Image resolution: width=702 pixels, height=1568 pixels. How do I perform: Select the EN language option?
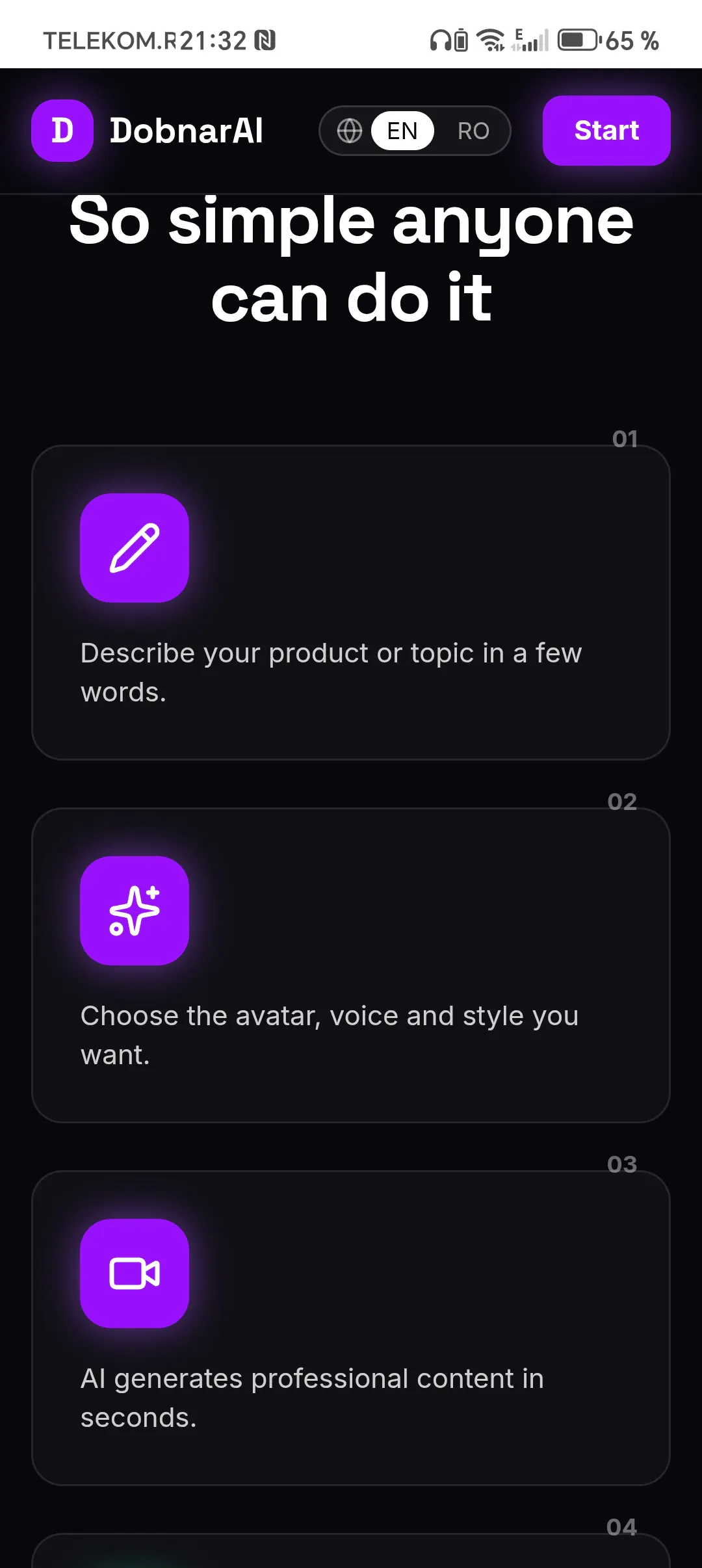point(402,131)
